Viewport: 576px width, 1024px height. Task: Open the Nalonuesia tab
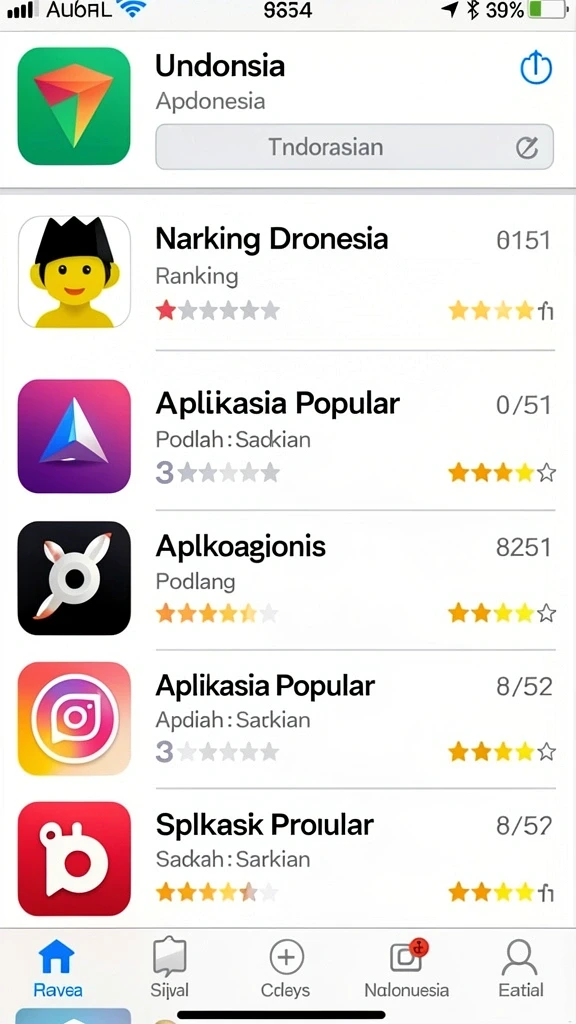(x=407, y=968)
